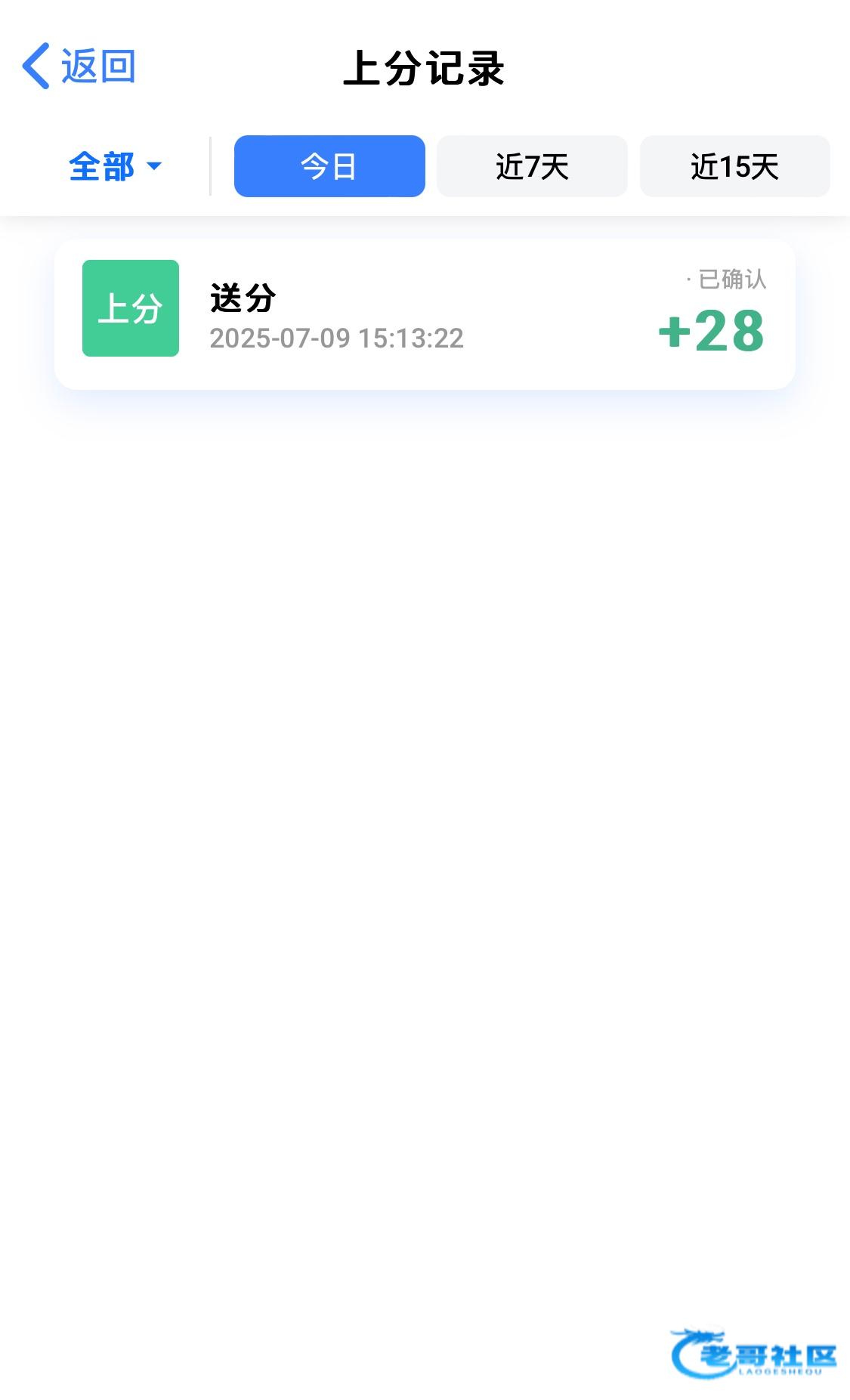850x1400 pixels.
Task: Select the 今日 tab
Action: click(x=329, y=166)
